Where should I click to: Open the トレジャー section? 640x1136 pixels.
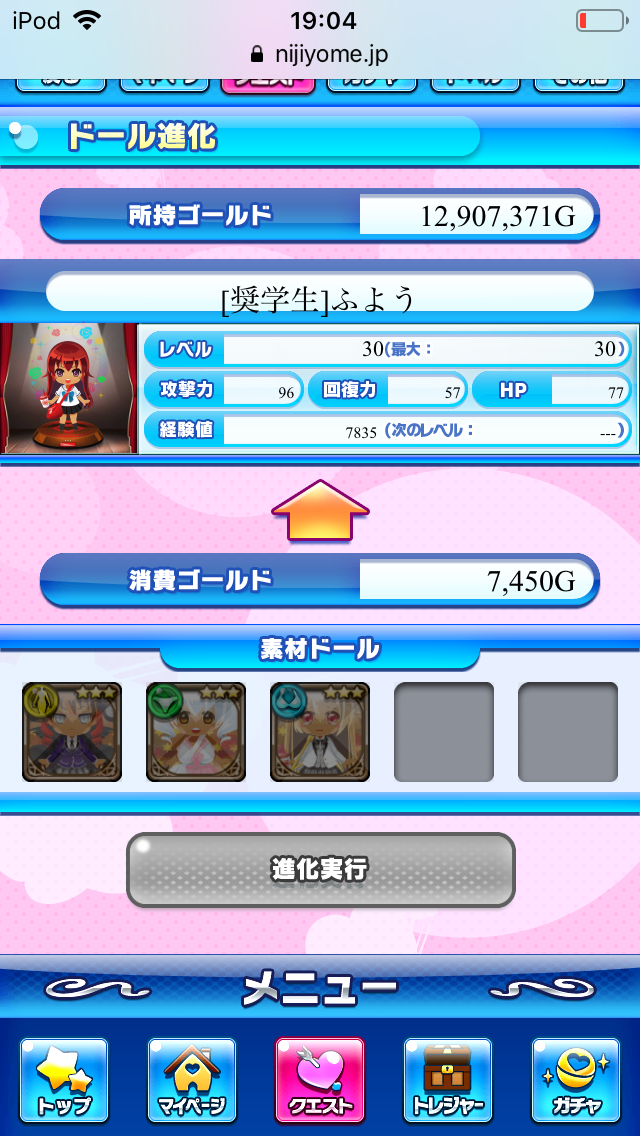click(x=448, y=1079)
